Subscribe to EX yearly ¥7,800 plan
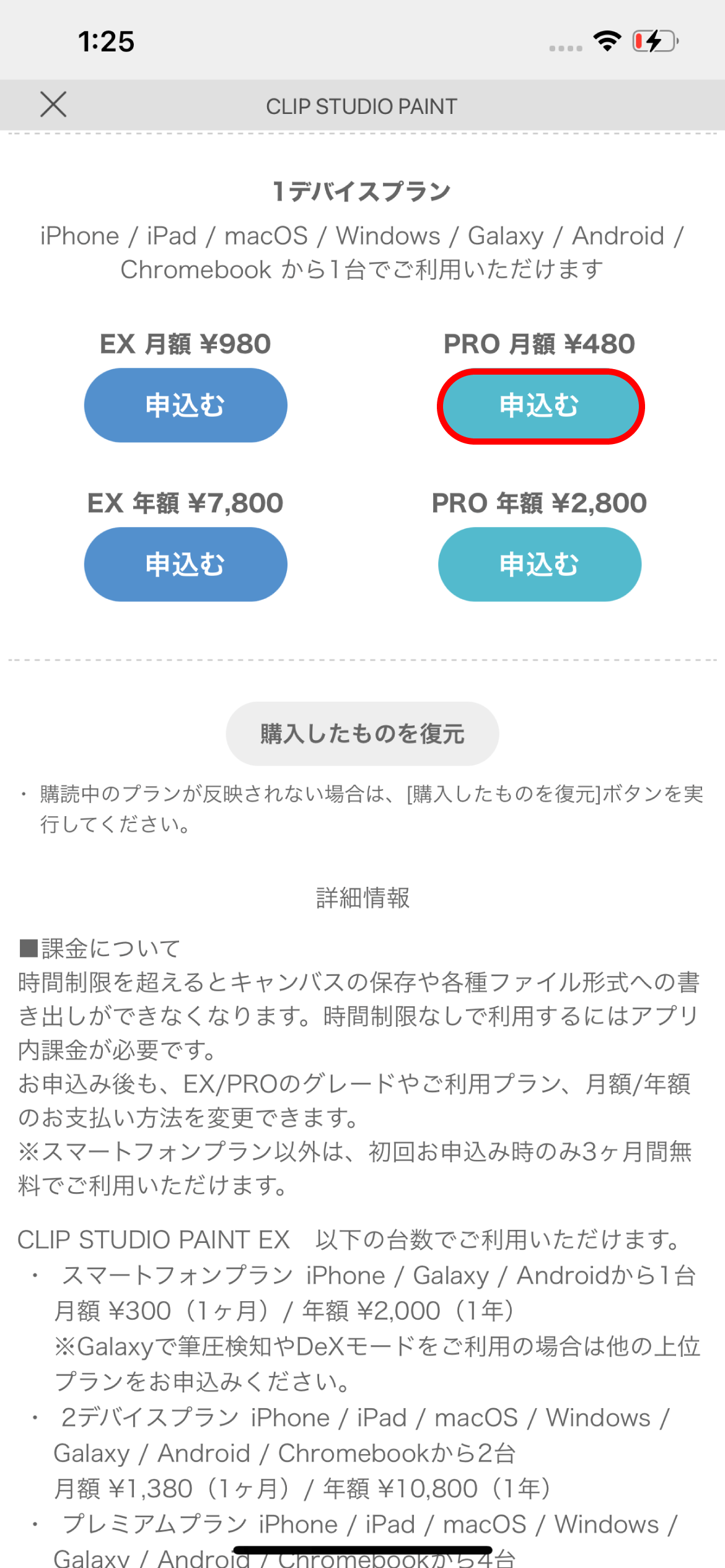 click(185, 564)
